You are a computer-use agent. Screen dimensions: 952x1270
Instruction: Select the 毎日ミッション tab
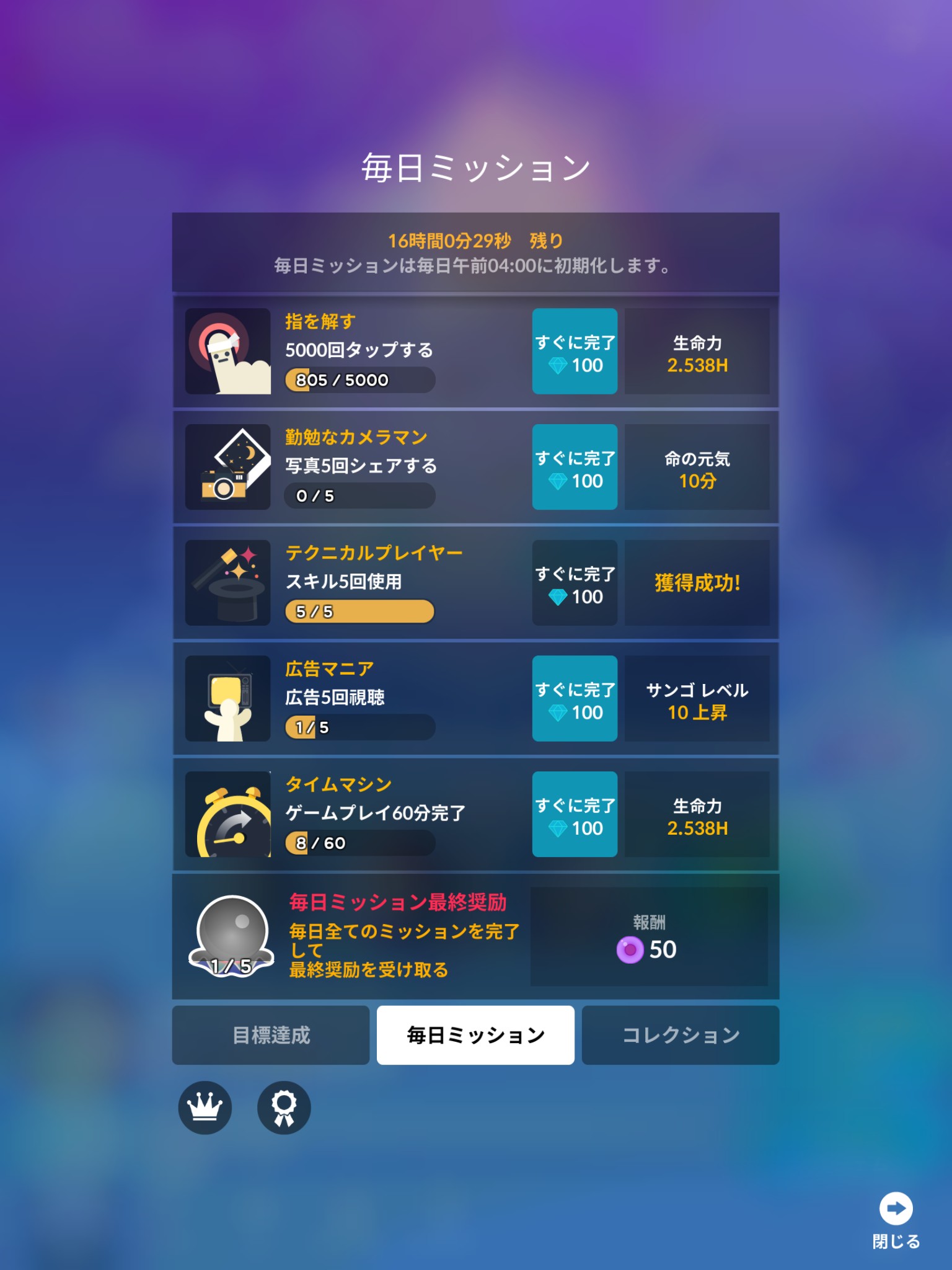tap(475, 1035)
